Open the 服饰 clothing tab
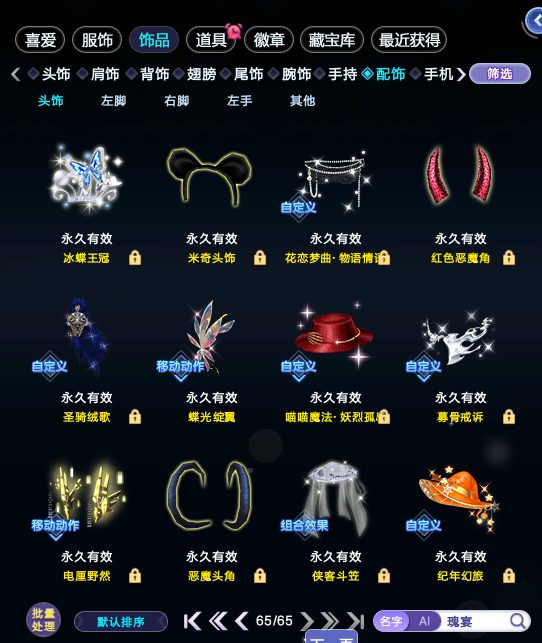The width and height of the screenshot is (542, 643). point(97,40)
